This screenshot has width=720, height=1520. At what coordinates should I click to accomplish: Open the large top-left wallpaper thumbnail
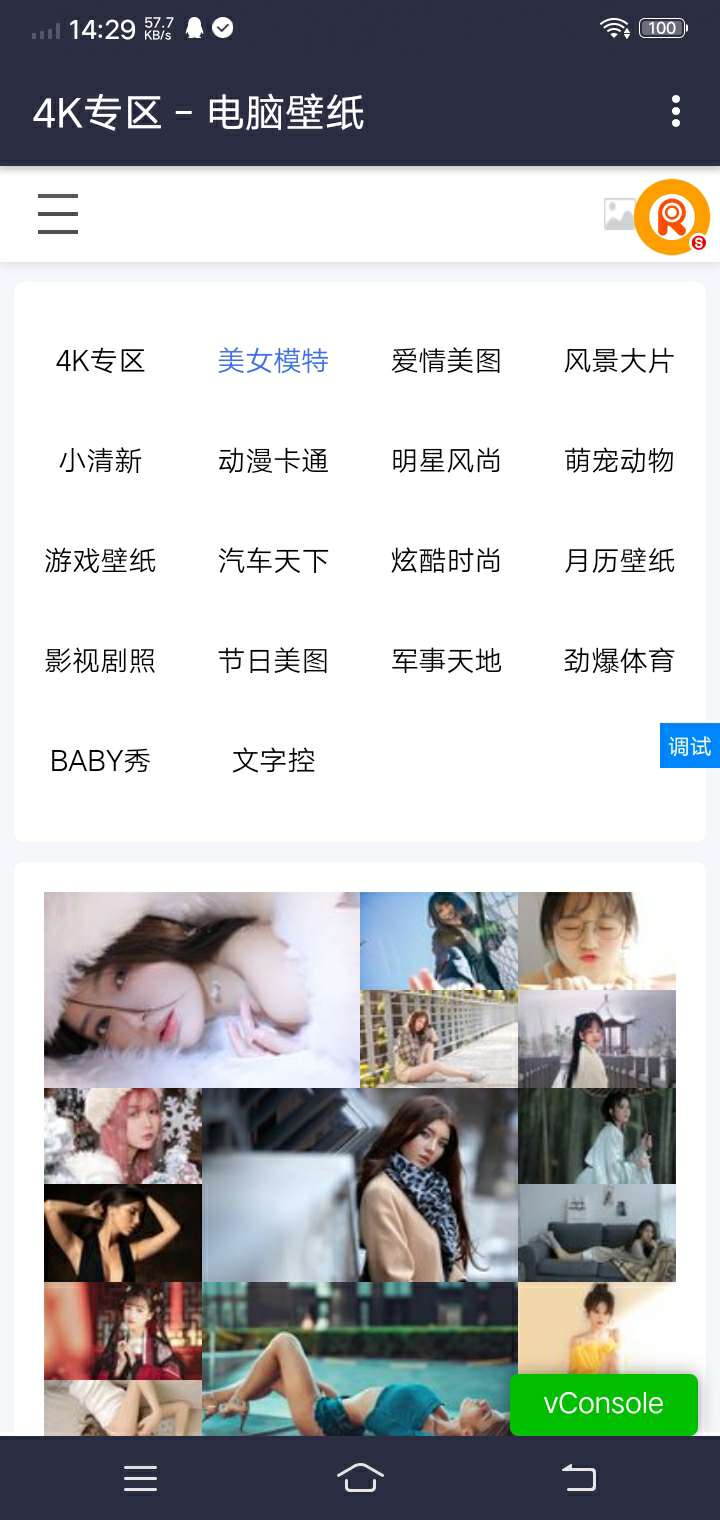point(200,988)
